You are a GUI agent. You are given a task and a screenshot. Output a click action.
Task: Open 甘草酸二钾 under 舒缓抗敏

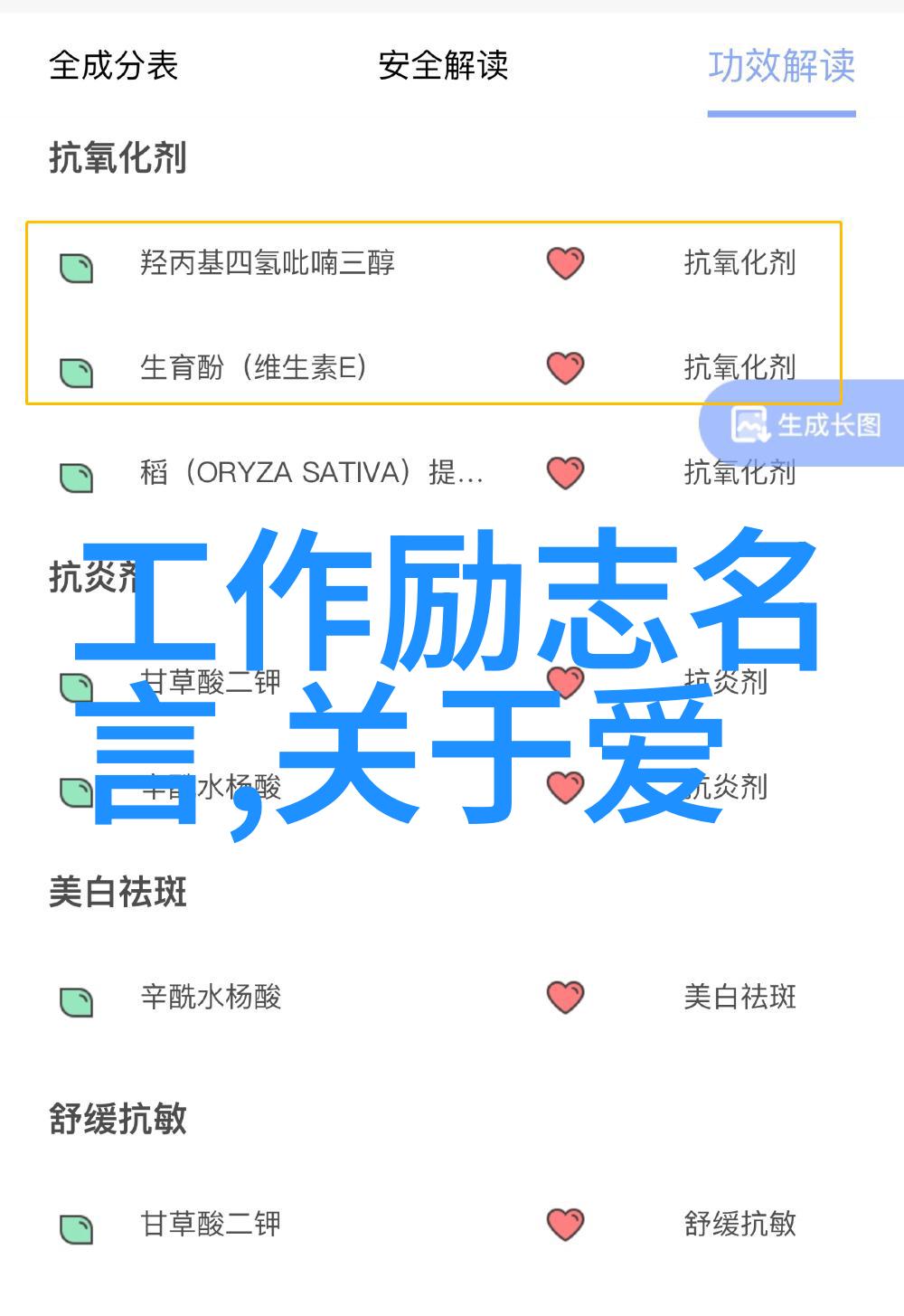[211, 1225]
